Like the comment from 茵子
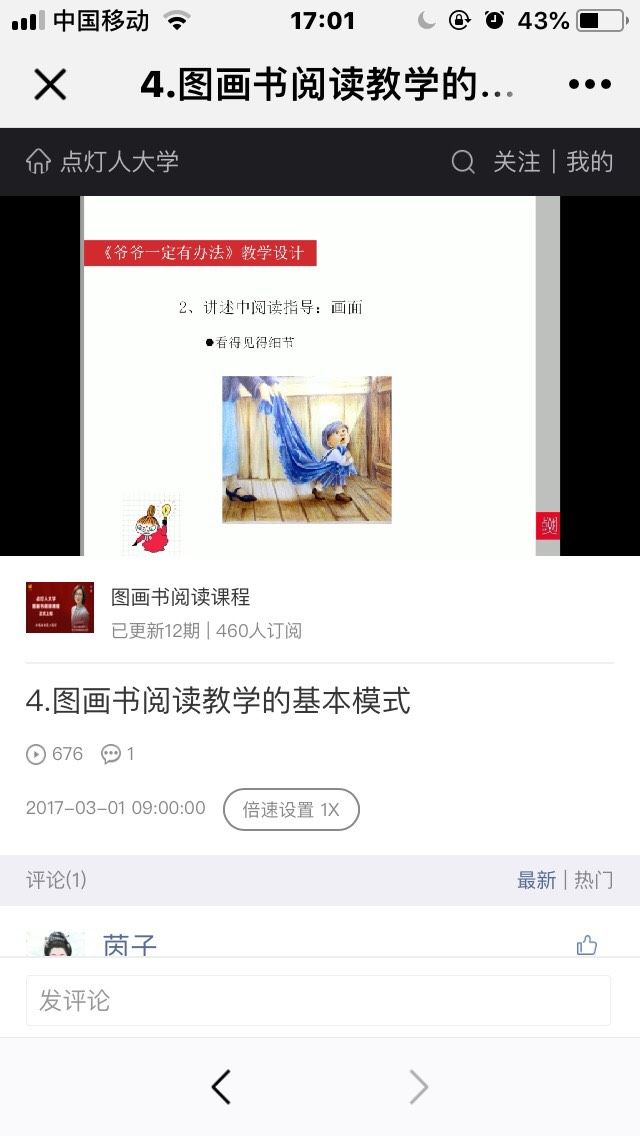 point(586,945)
